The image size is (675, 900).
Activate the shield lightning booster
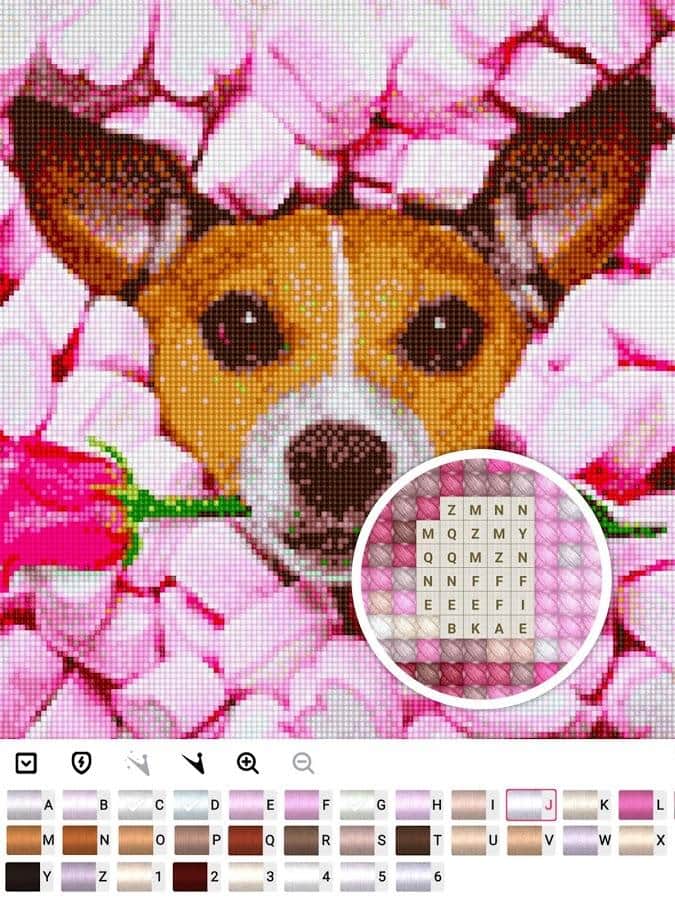point(81,763)
